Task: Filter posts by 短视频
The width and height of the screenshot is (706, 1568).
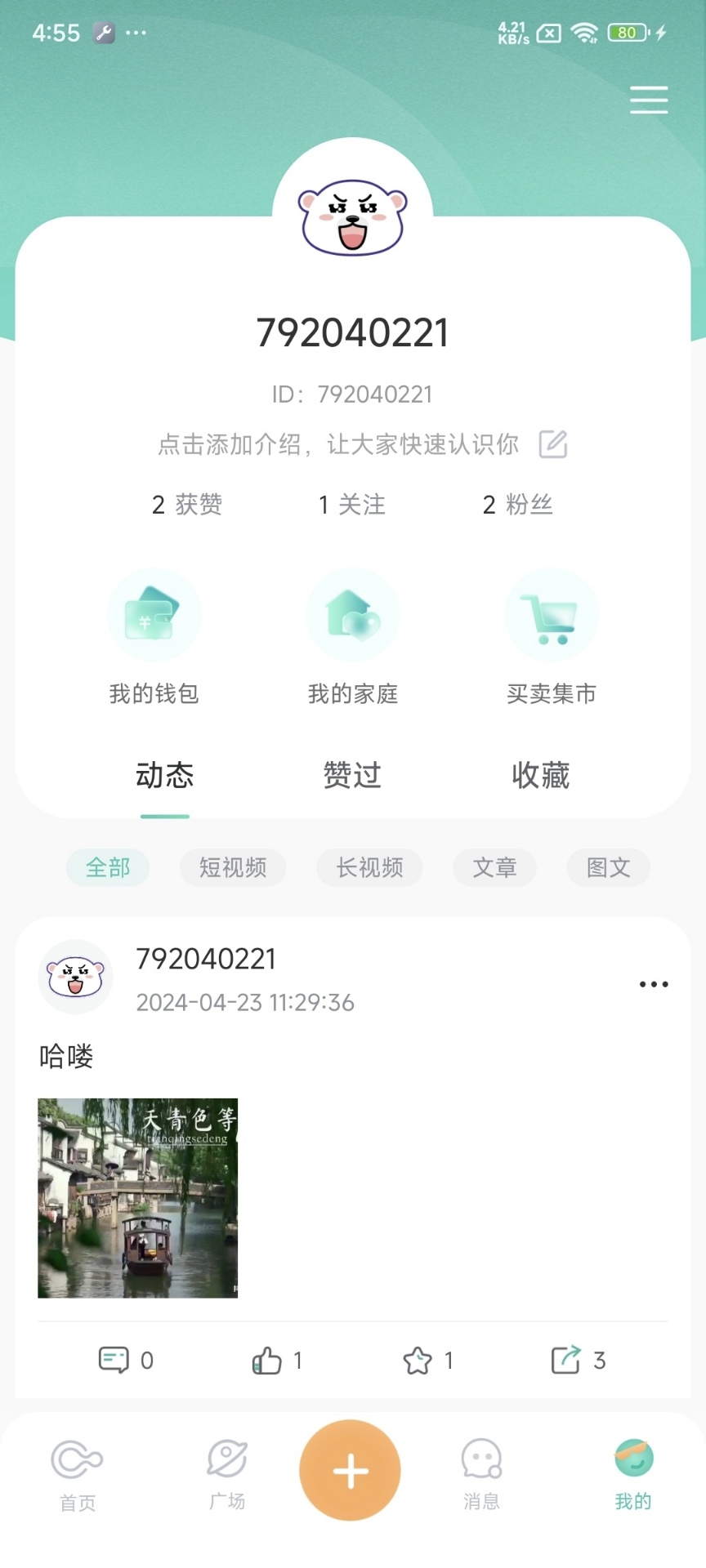Action: (x=233, y=867)
